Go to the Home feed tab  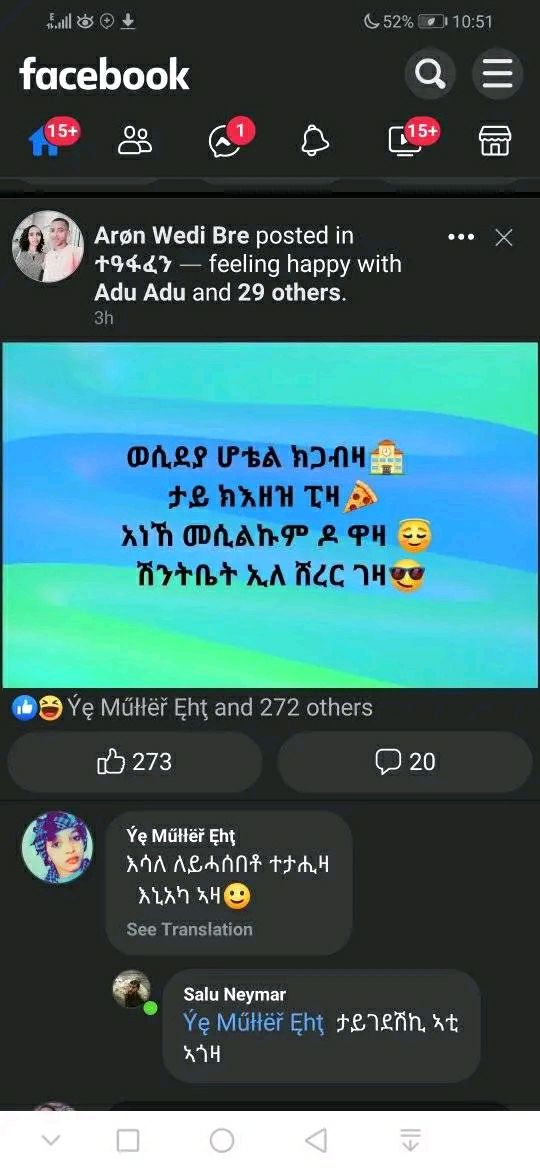44,140
